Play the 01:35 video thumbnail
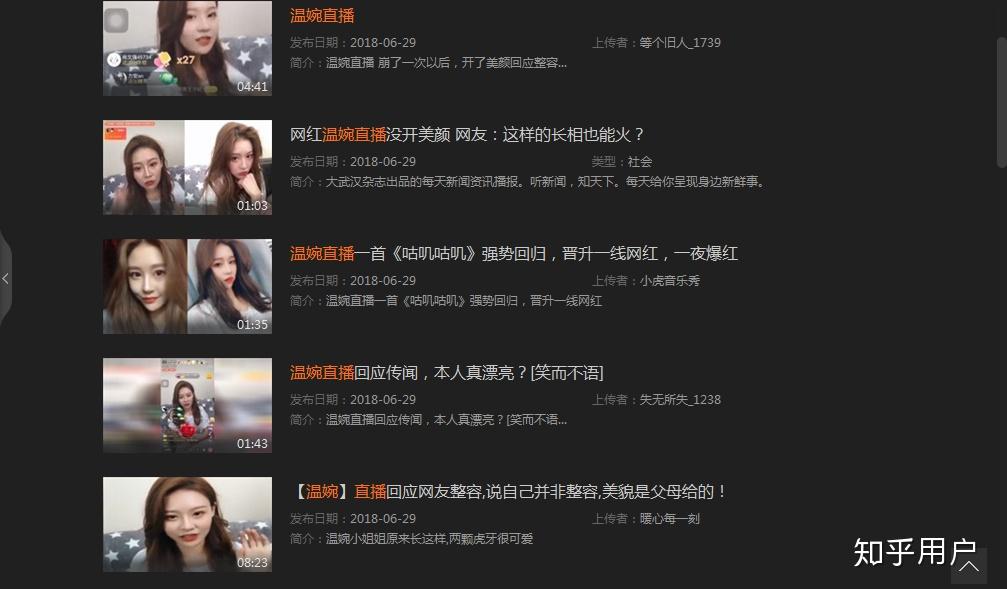This screenshot has width=1007, height=589. [187, 286]
